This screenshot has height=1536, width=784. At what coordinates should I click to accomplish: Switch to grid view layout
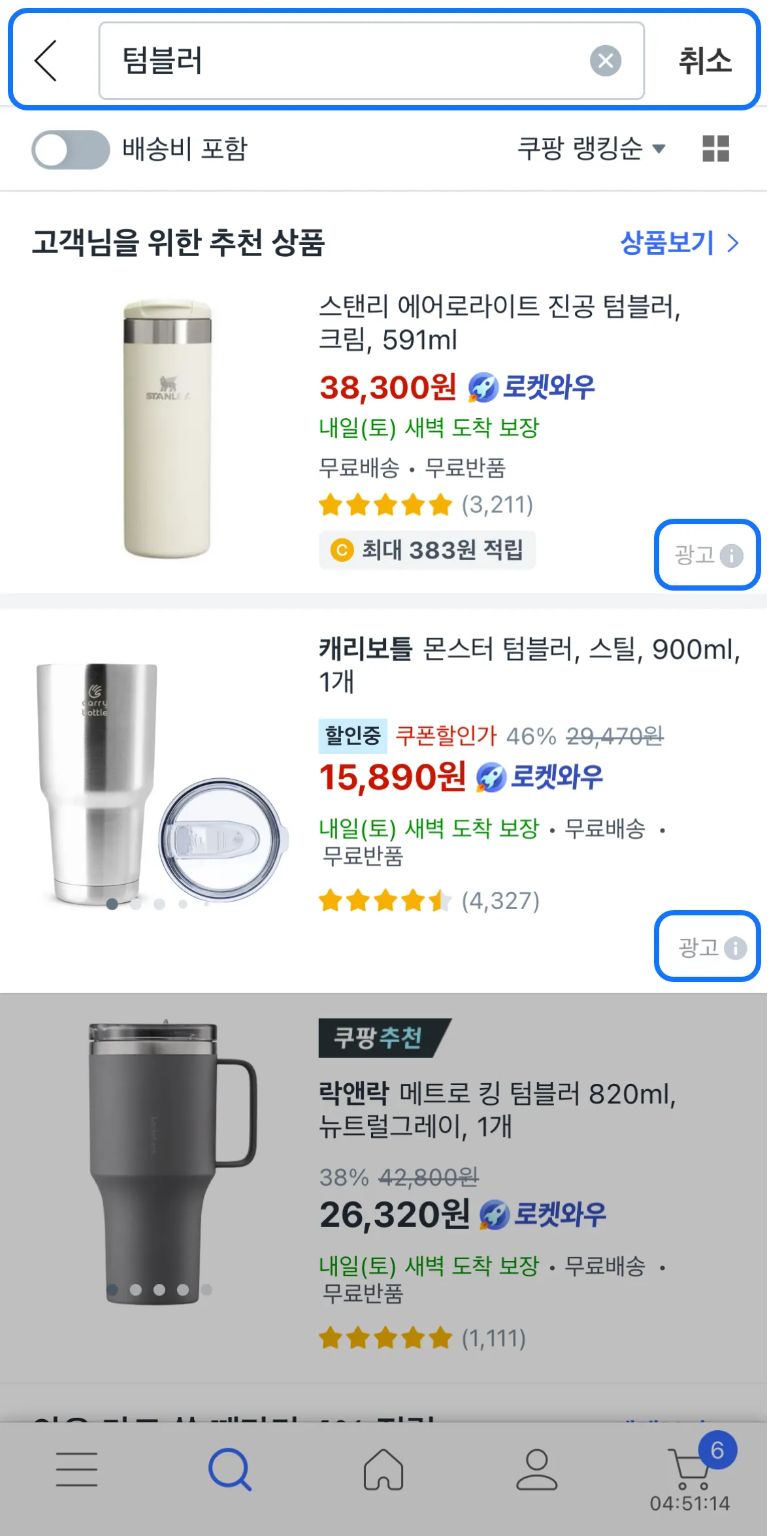(715, 149)
